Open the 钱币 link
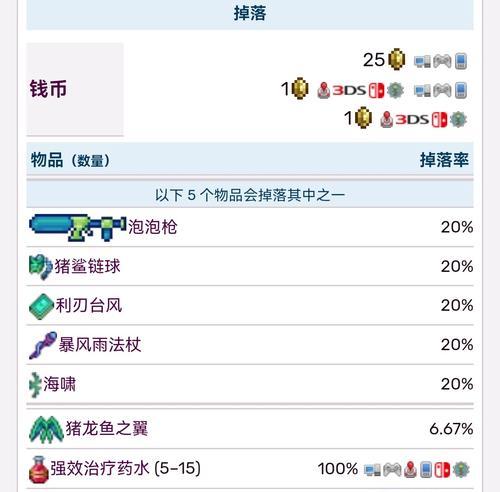This screenshot has width=500, height=492. tap(48, 89)
